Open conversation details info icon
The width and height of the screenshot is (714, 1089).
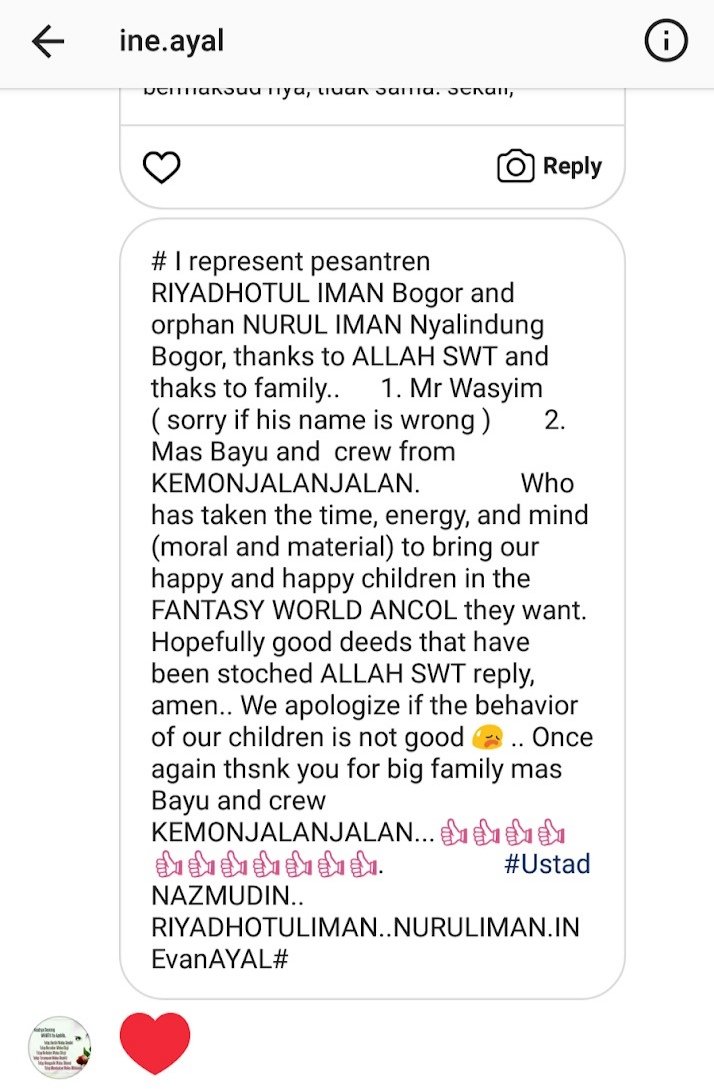666,41
